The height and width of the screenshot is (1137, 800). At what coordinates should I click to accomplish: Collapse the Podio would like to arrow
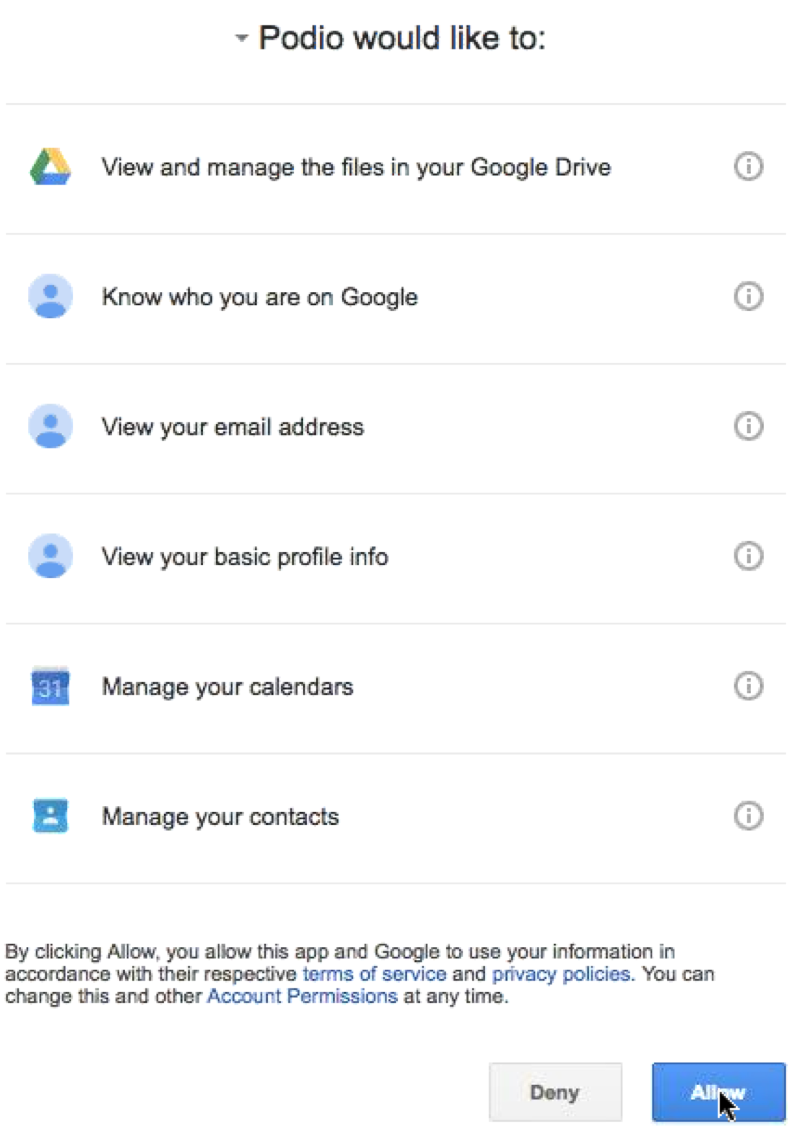coord(240,40)
